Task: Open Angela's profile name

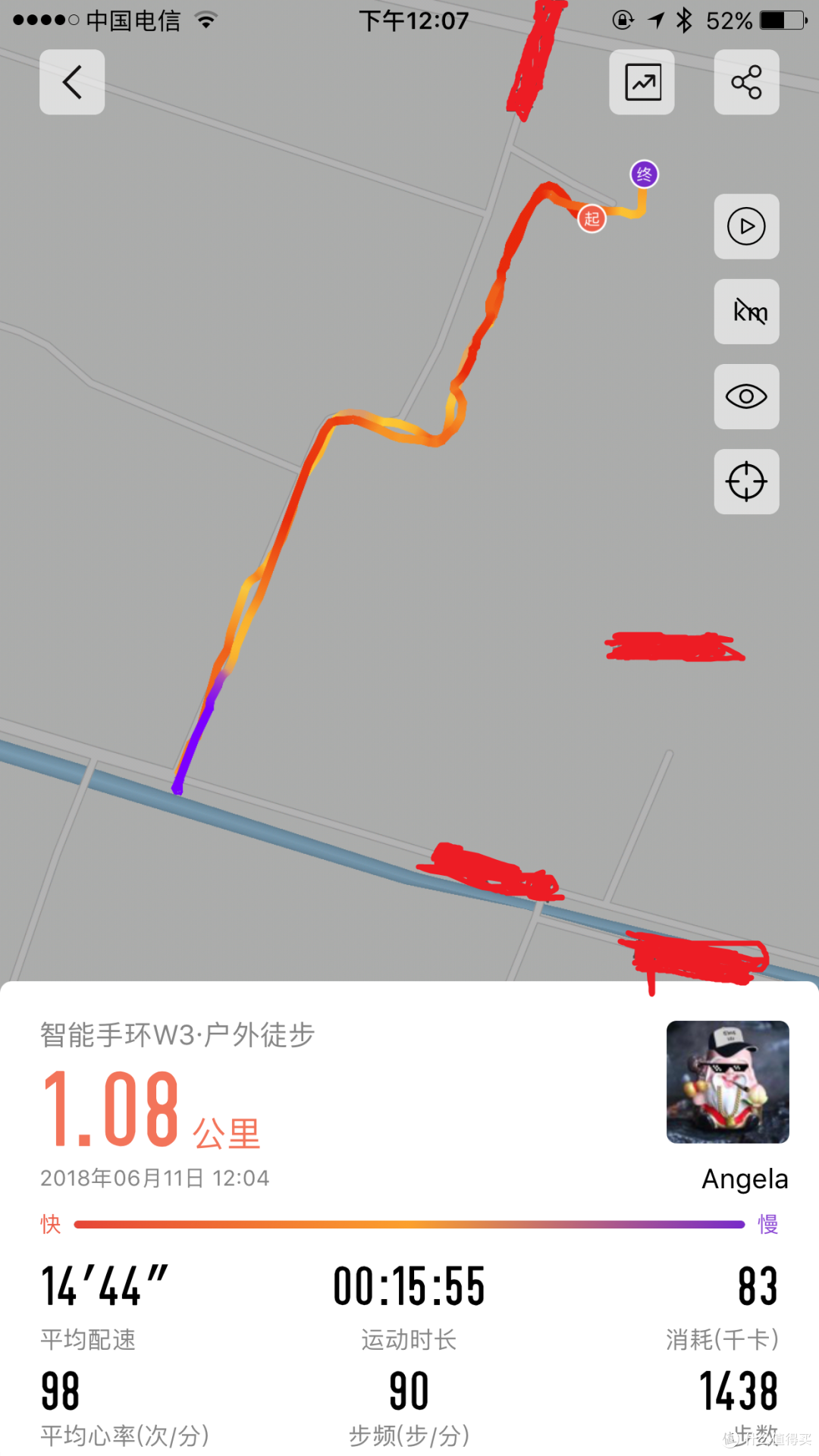Action: (x=744, y=1178)
